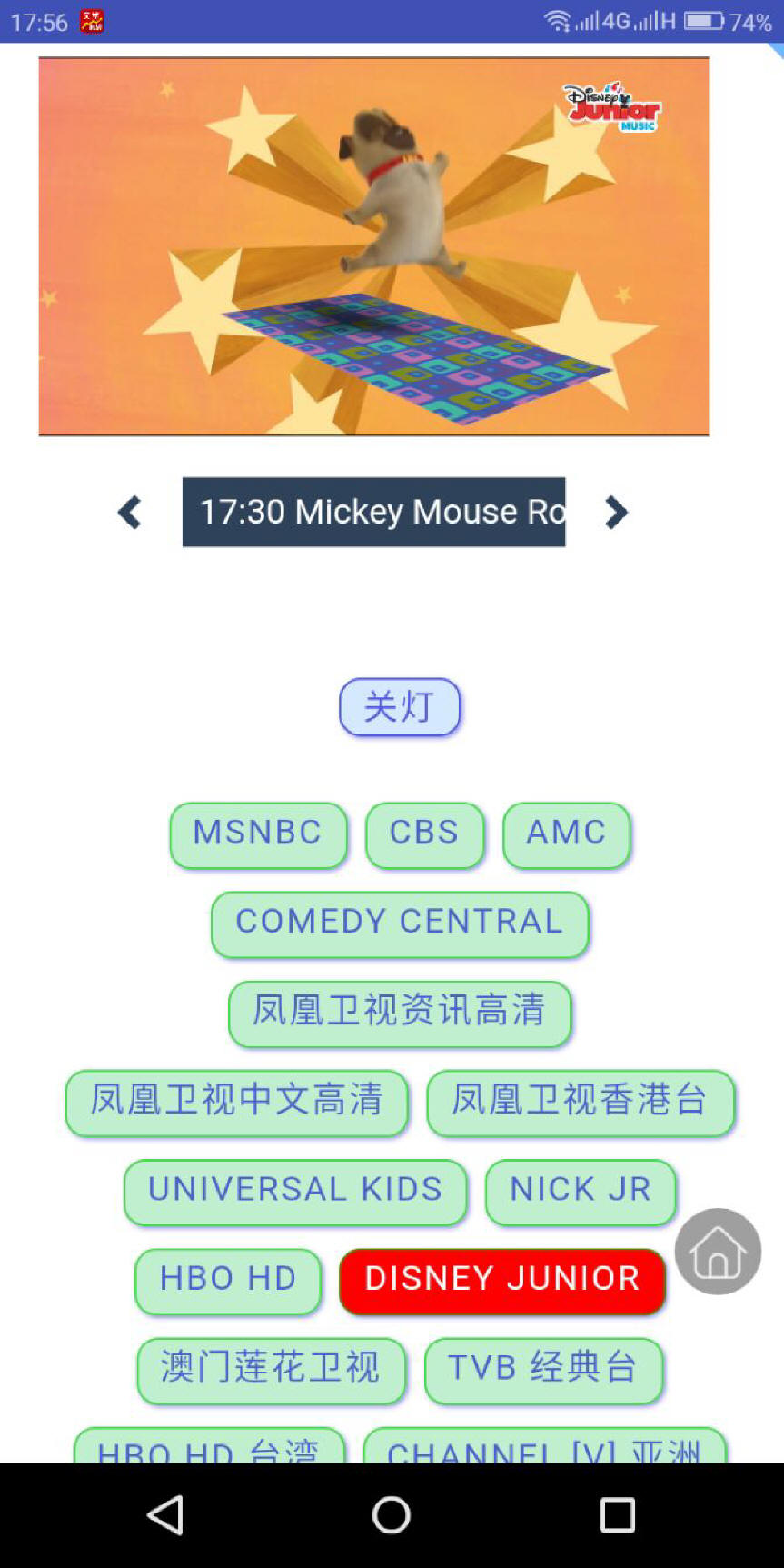The image size is (784, 1568).
Task: Switch to AMC channel
Action: tap(566, 834)
